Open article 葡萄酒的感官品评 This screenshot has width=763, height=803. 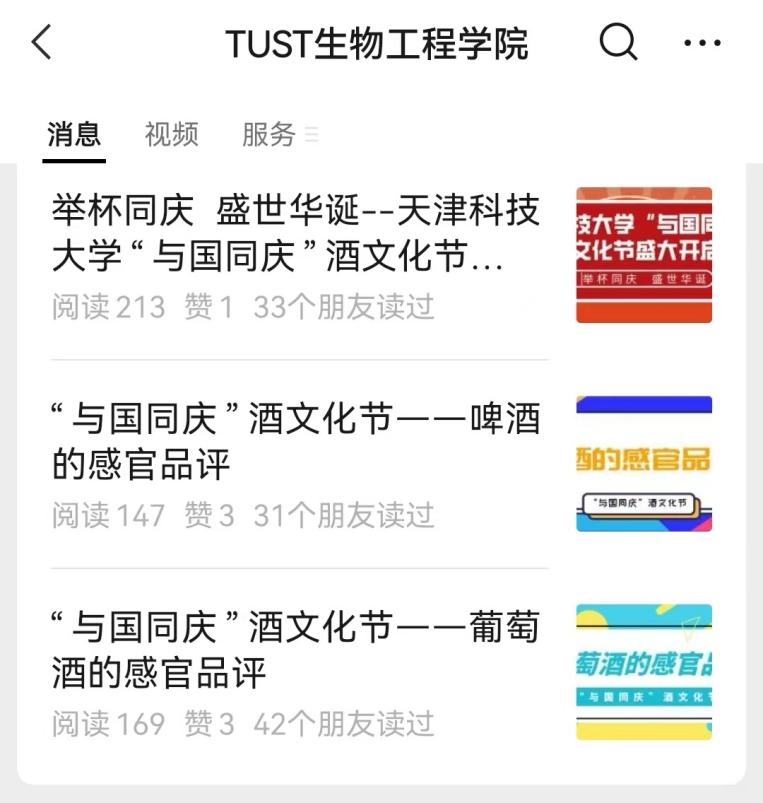pyautogui.click(x=296, y=650)
